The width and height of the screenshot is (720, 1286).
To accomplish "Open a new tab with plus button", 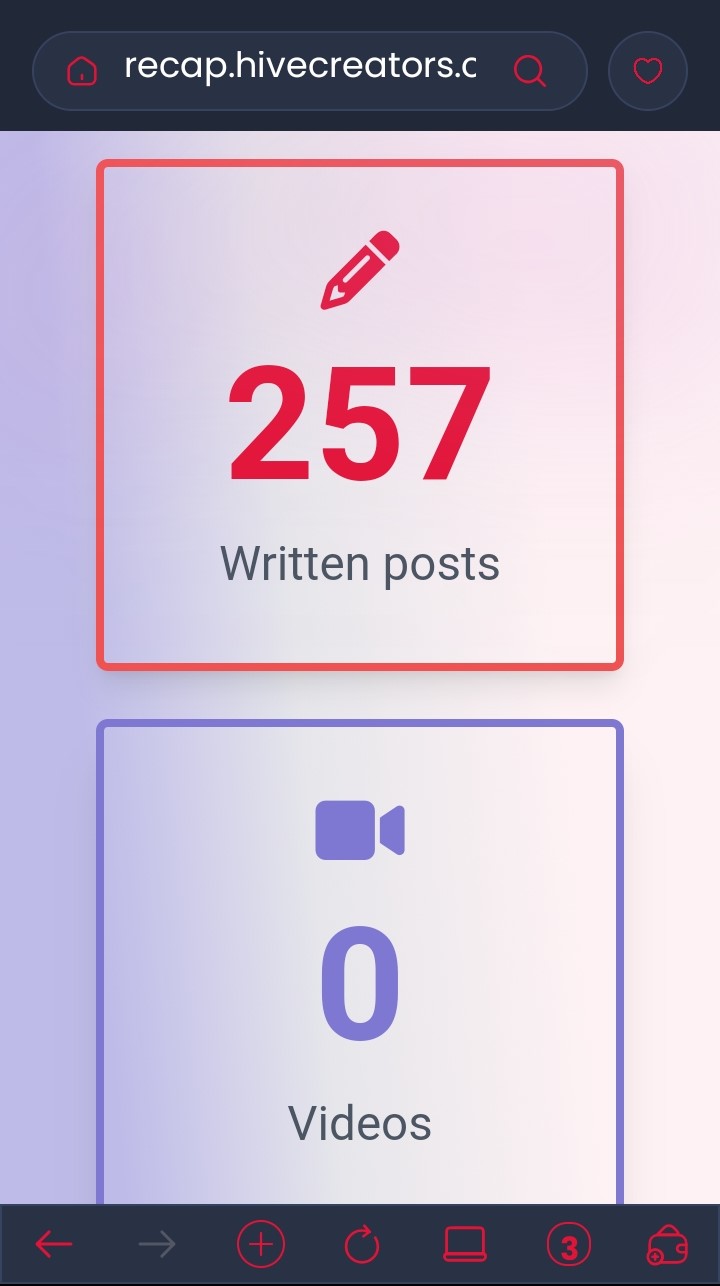I will coord(261,1245).
